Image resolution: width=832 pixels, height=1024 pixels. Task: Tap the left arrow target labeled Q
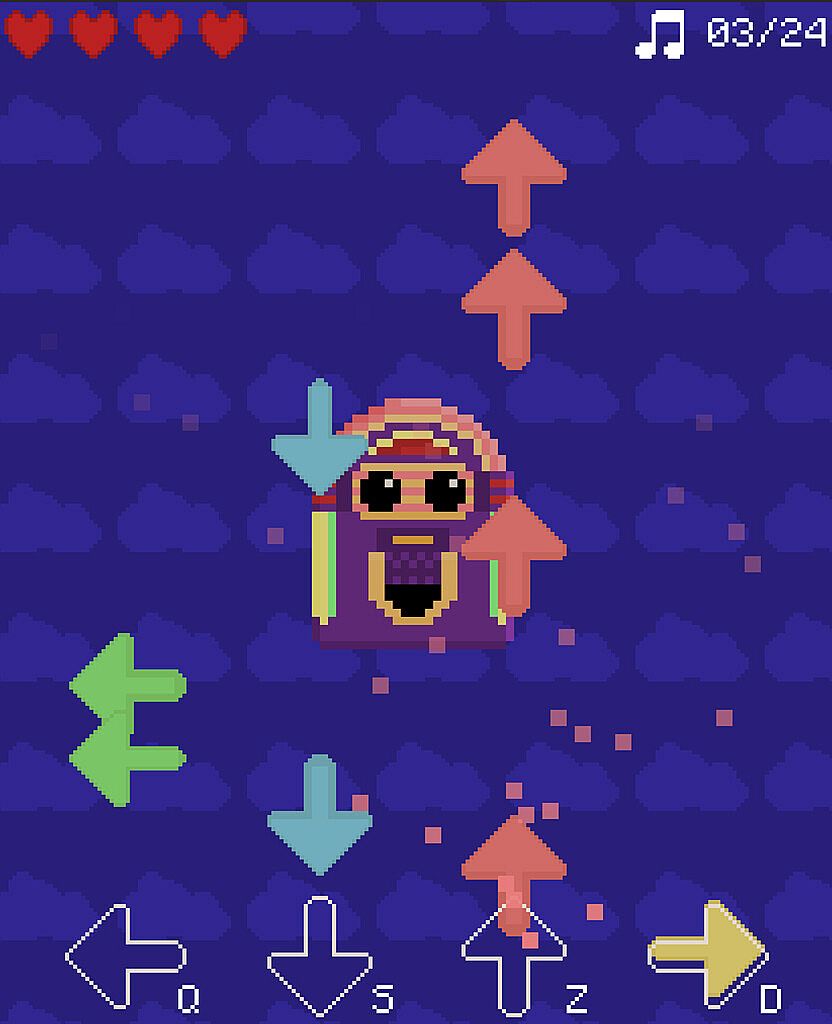(125, 956)
